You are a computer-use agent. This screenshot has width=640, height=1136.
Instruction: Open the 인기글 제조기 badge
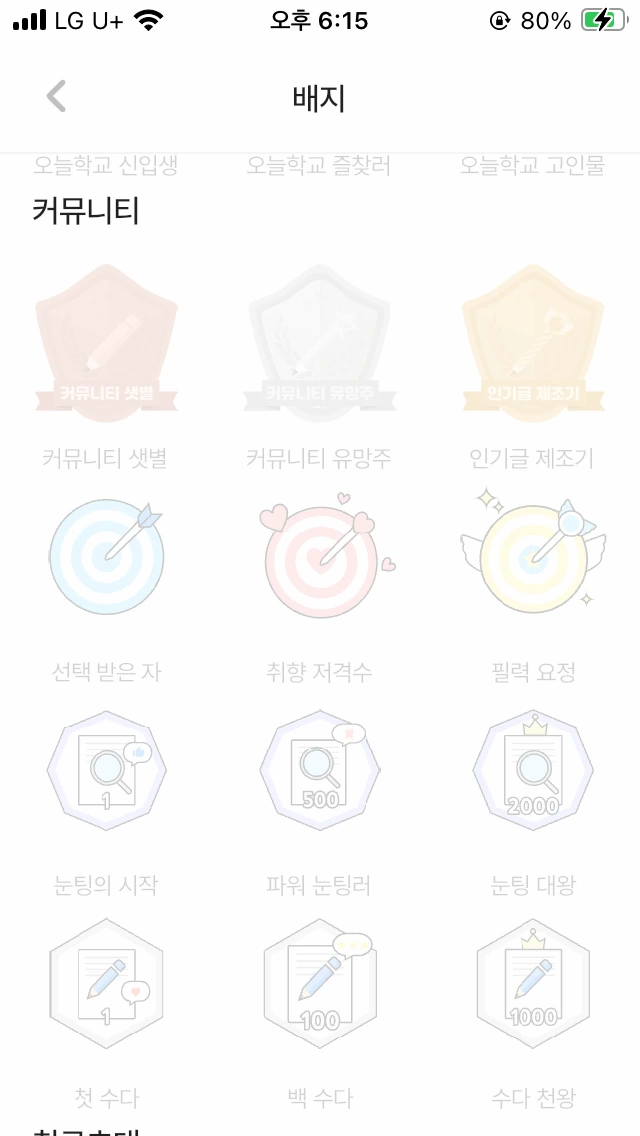532,340
